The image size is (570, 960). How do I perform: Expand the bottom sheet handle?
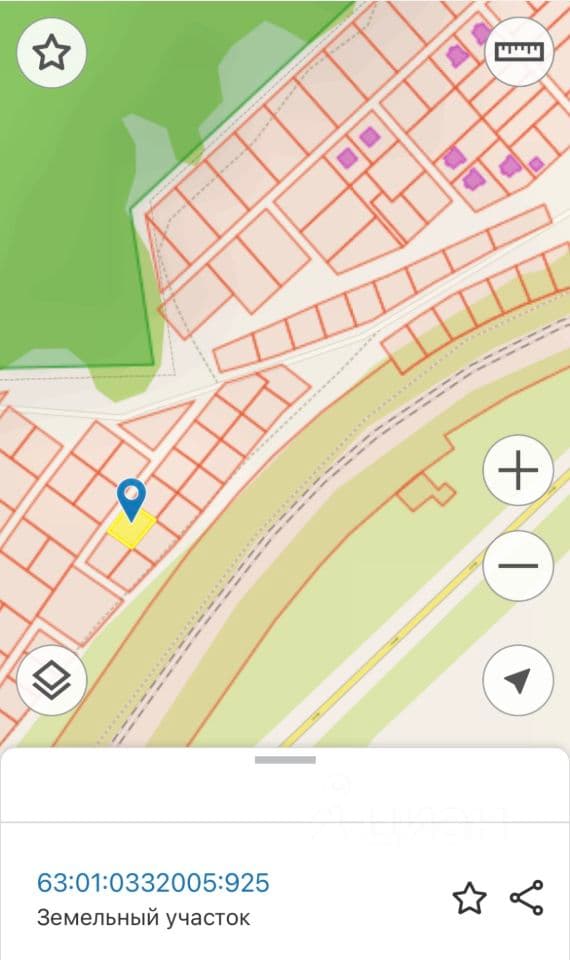(x=285, y=760)
